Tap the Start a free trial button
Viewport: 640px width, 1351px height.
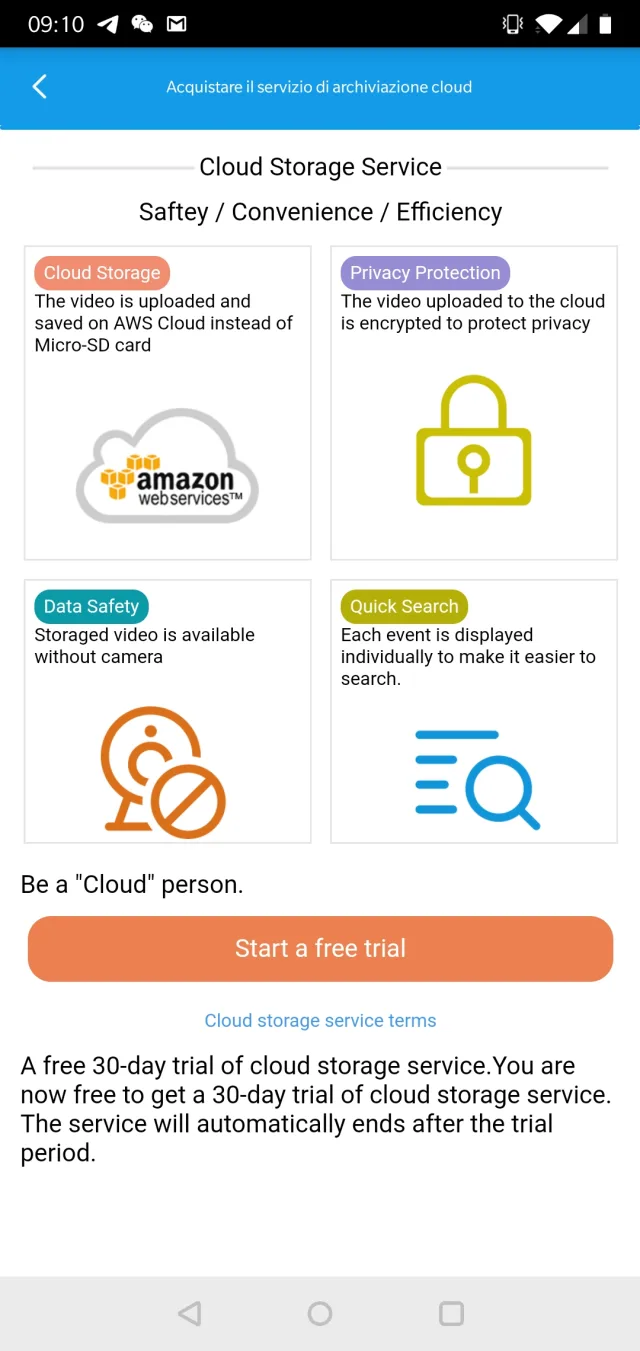point(320,948)
